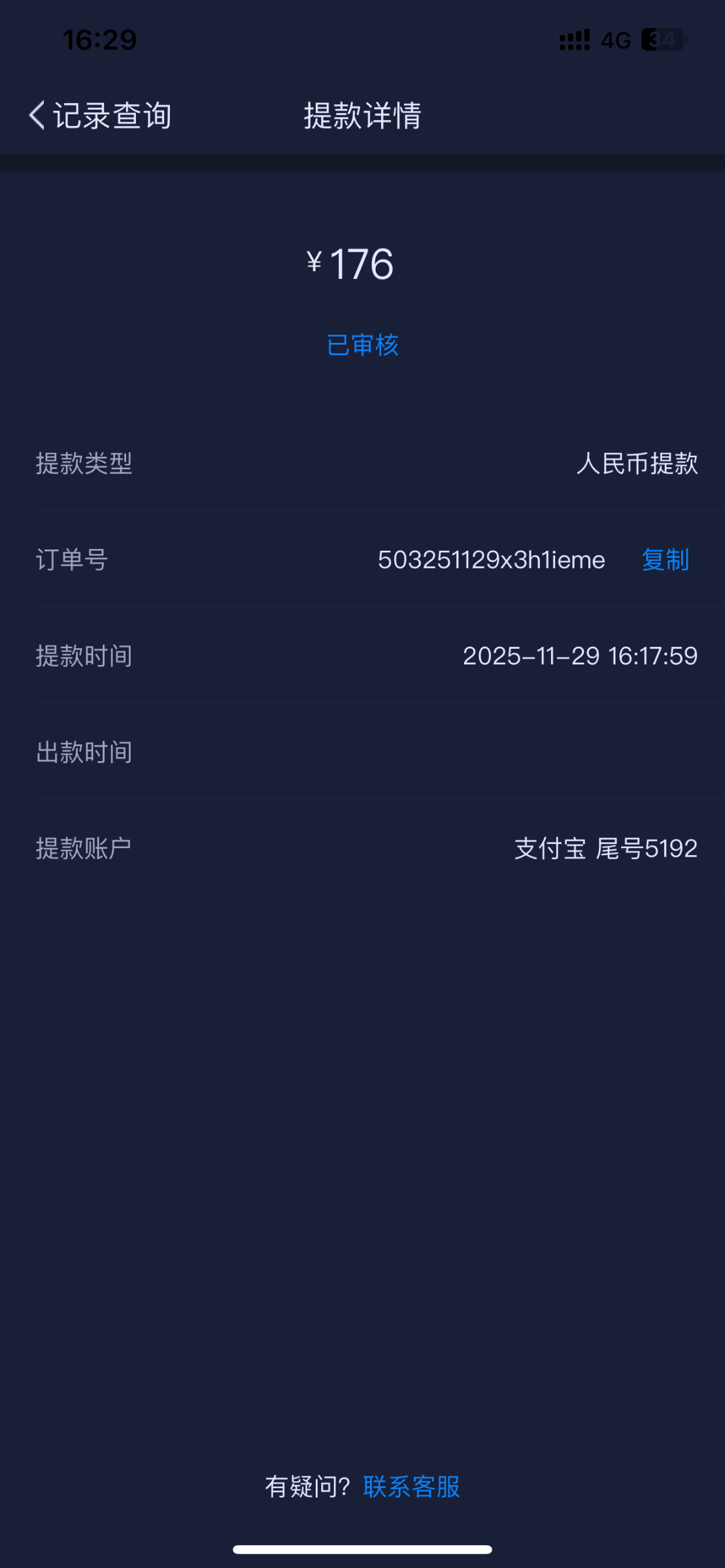Tap the battery level icon
The height and width of the screenshot is (1568, 725).
pos(662,39)
